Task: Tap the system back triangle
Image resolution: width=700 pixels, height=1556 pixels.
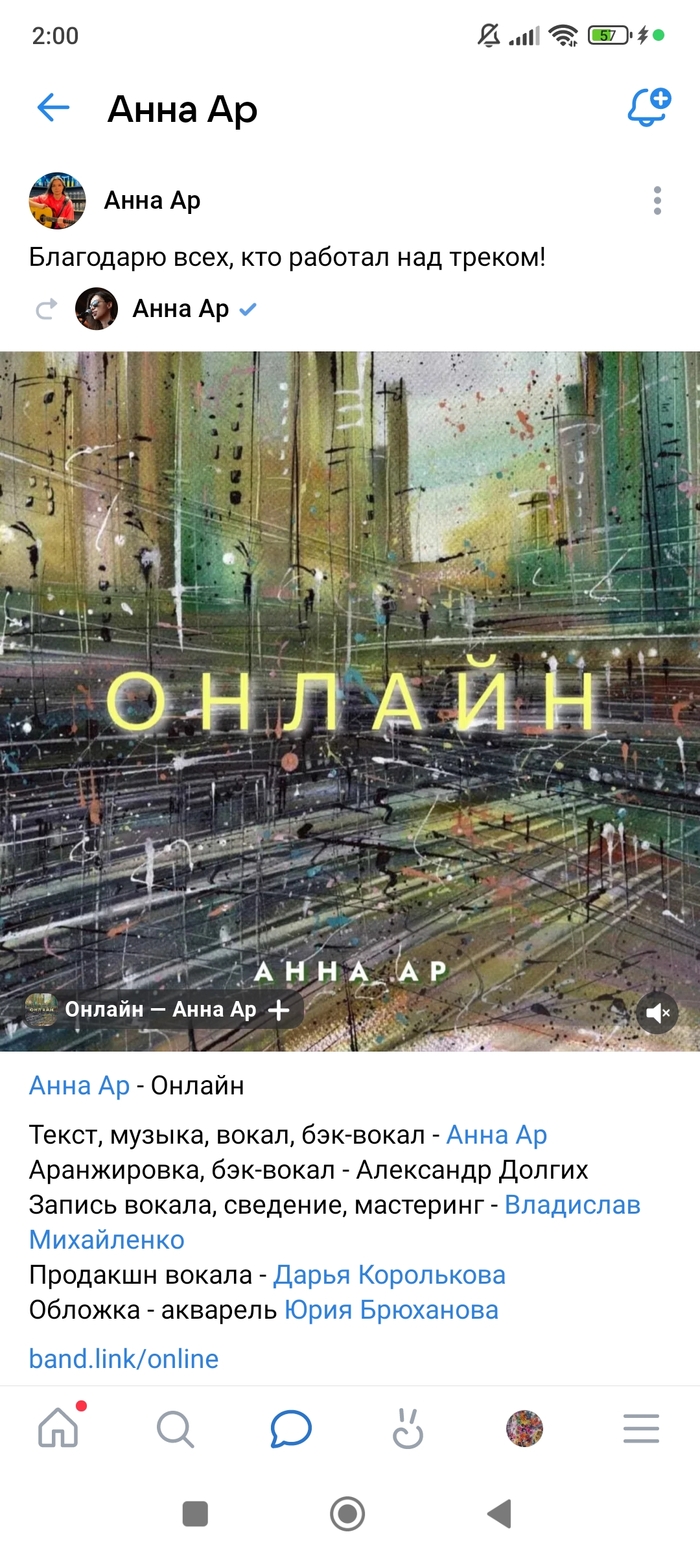Action: pos(499,1514)
